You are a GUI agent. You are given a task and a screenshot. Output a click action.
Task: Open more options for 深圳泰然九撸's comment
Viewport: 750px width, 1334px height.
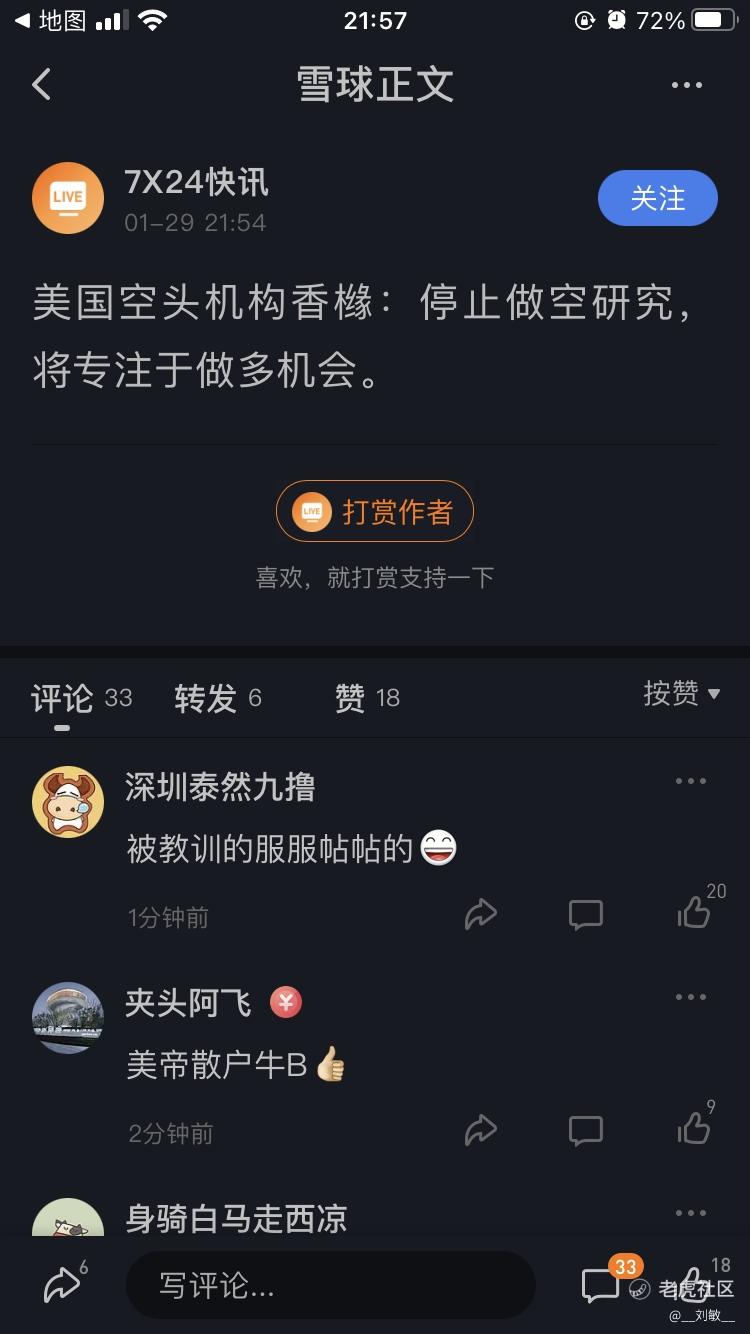(x=691, y=781)
